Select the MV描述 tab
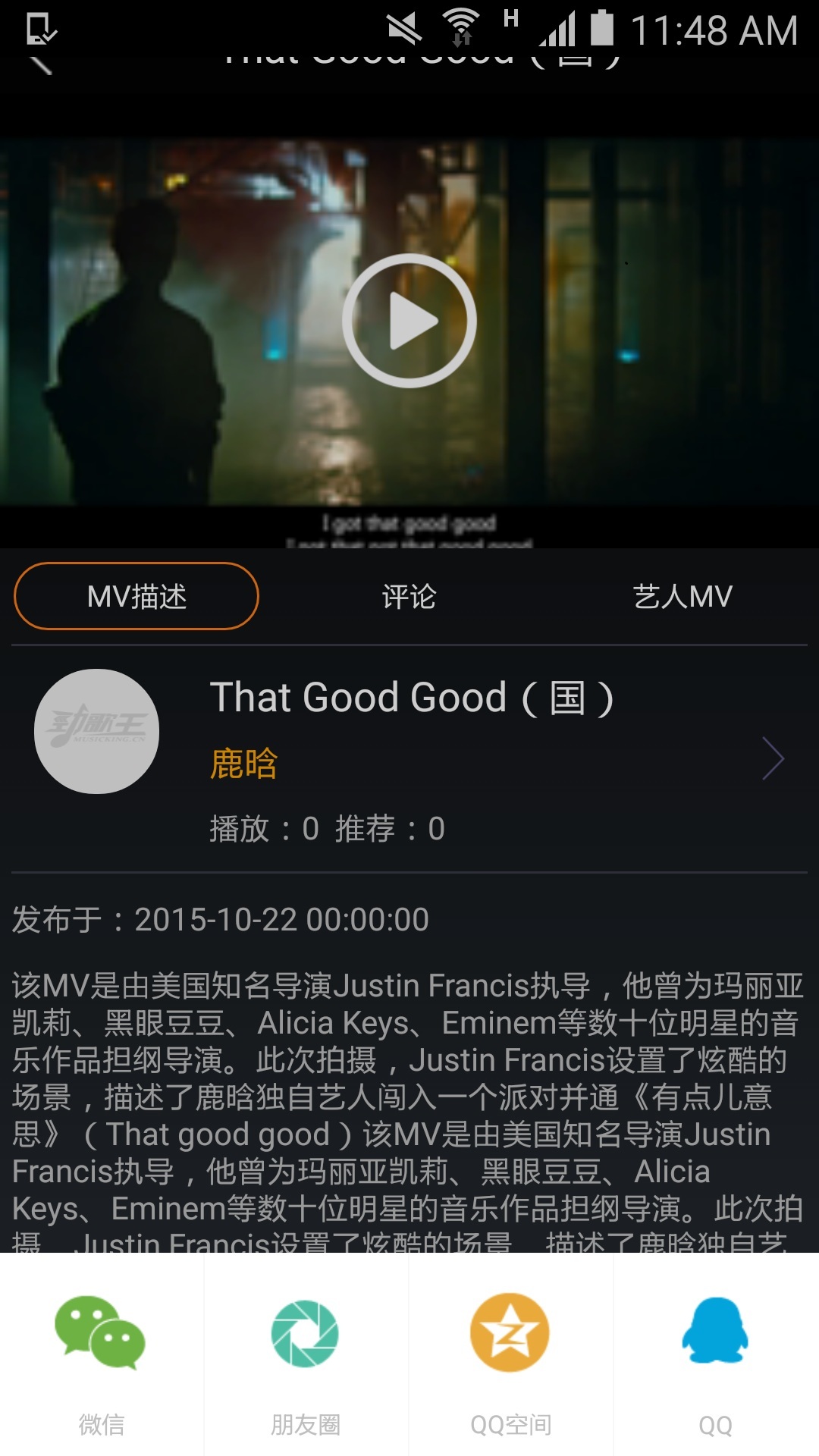Screen dimensions: 819x1456 (x=136, y=596)
